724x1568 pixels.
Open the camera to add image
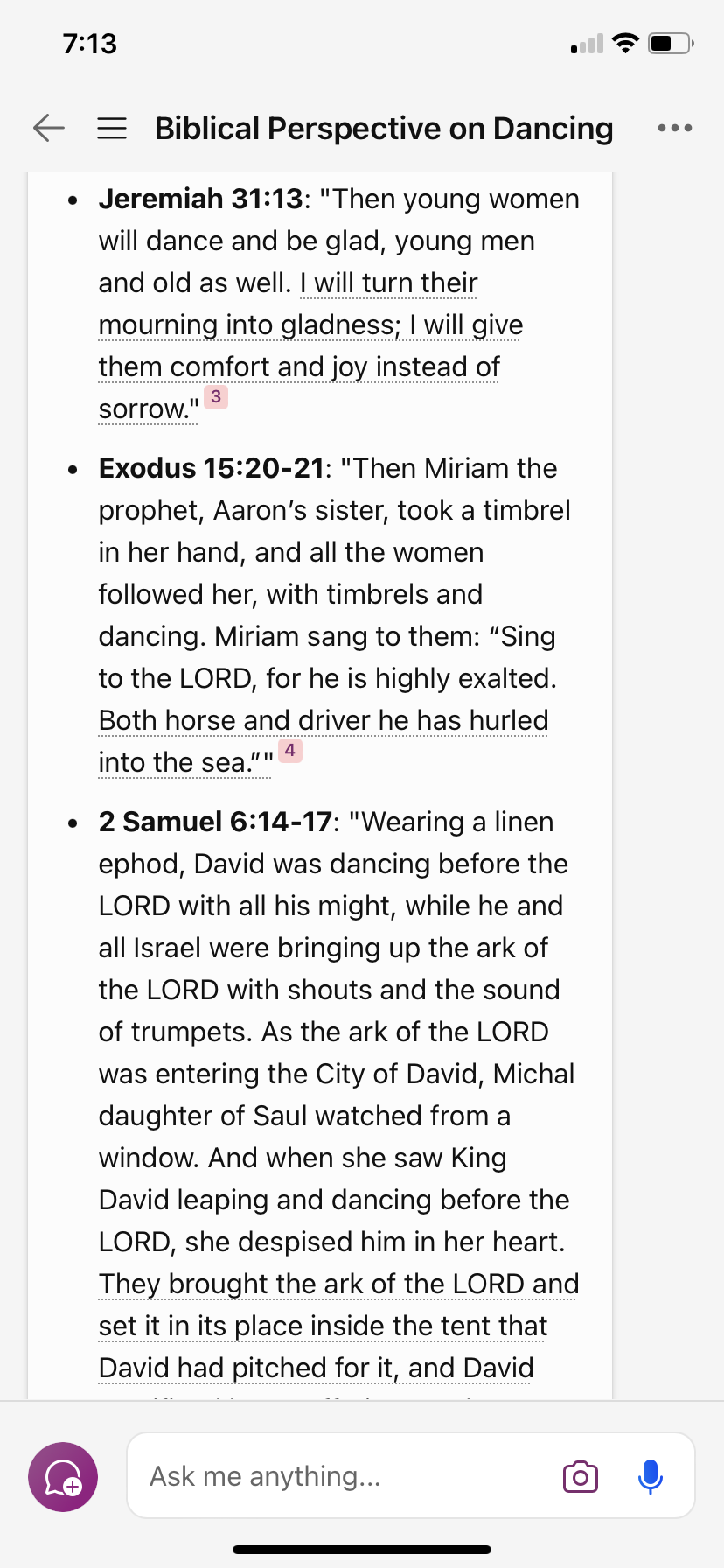pos(581,1476)
